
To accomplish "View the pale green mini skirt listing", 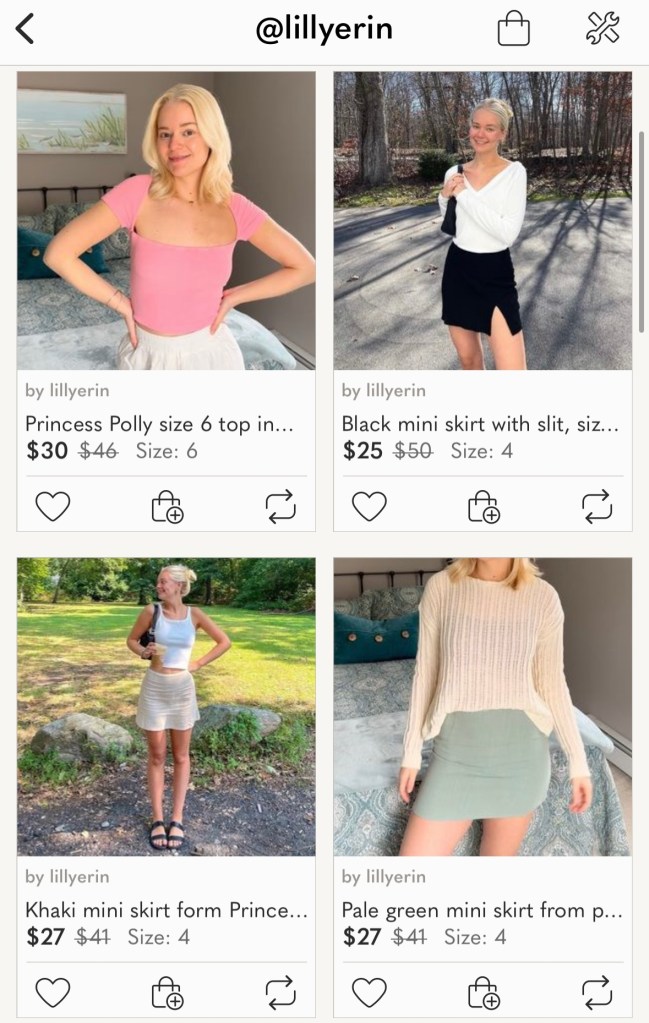I will tap(482, 706).
